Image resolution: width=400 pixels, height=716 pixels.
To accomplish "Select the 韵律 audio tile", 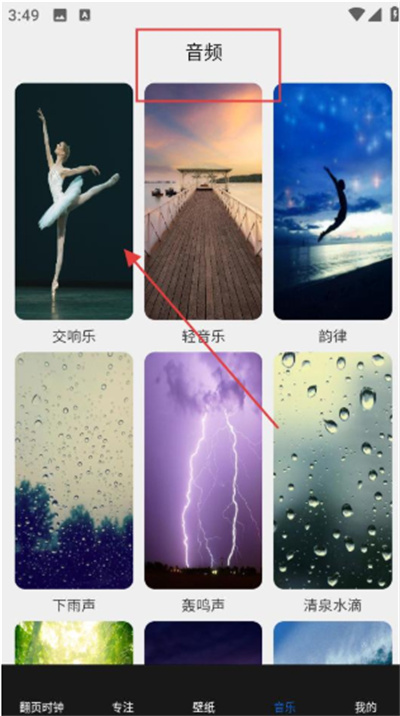I will [x=332, y=201].
